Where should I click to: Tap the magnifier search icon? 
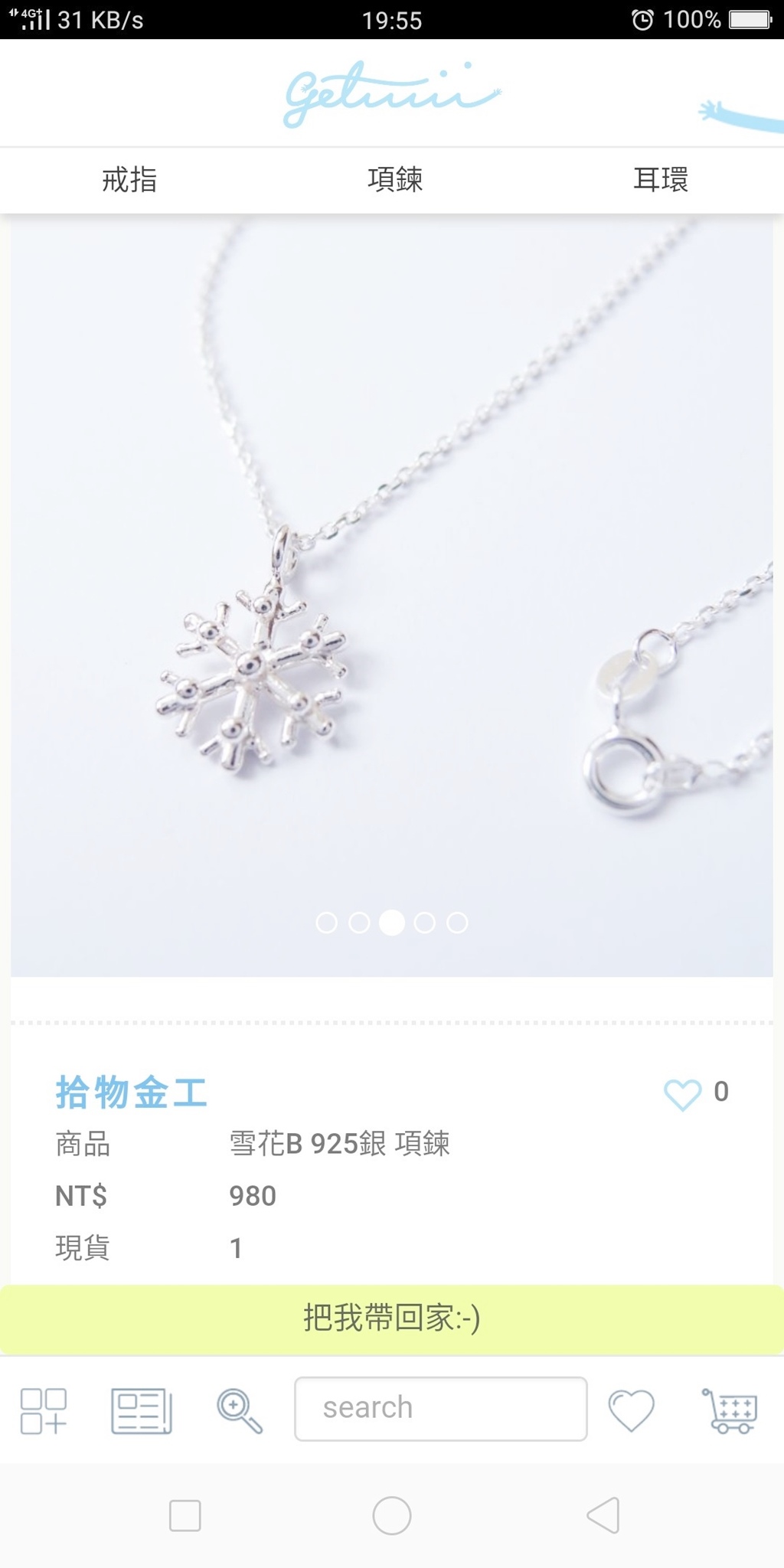click(x=240, y=1410)
